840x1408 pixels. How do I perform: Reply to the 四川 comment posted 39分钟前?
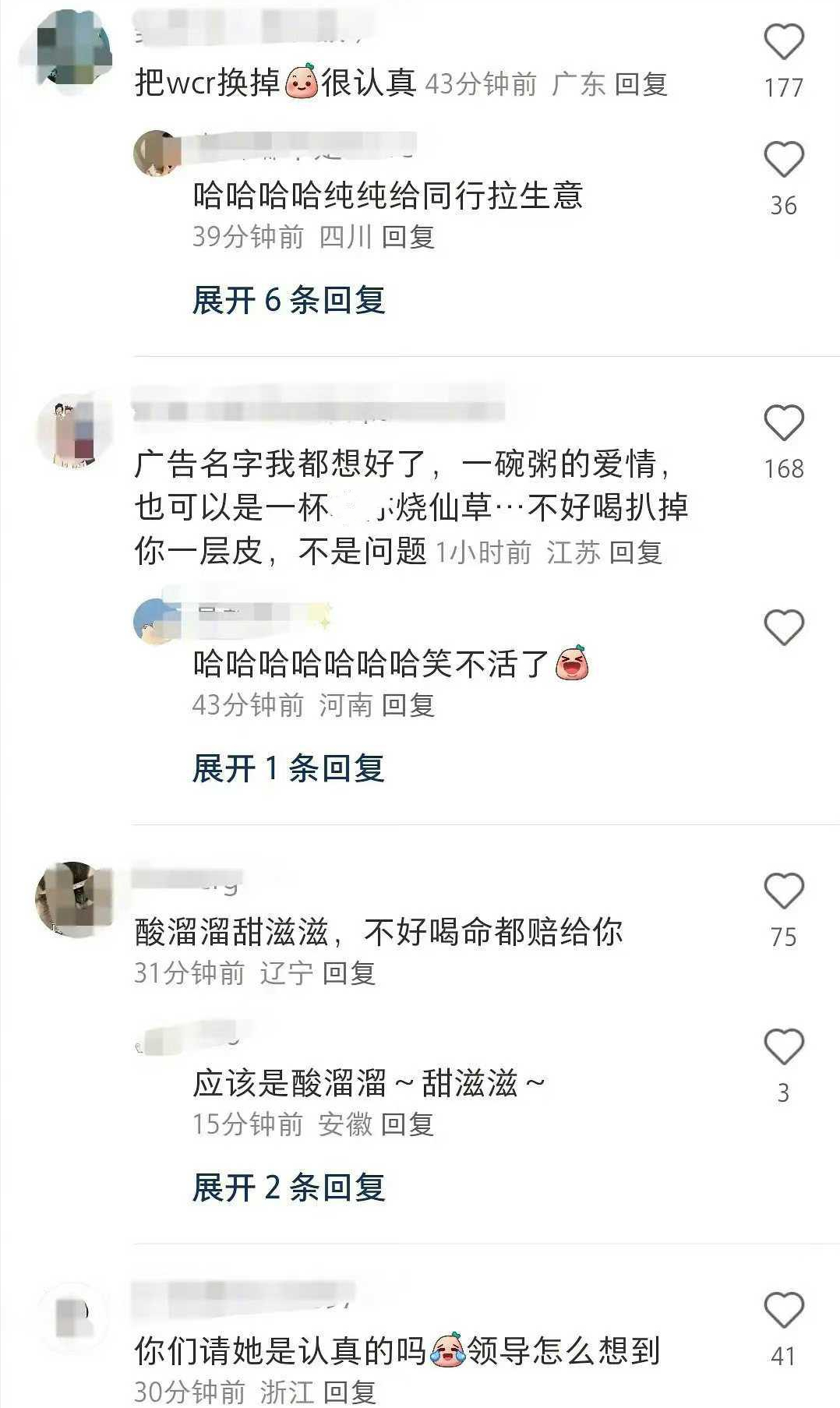click(x=408, y=237)
